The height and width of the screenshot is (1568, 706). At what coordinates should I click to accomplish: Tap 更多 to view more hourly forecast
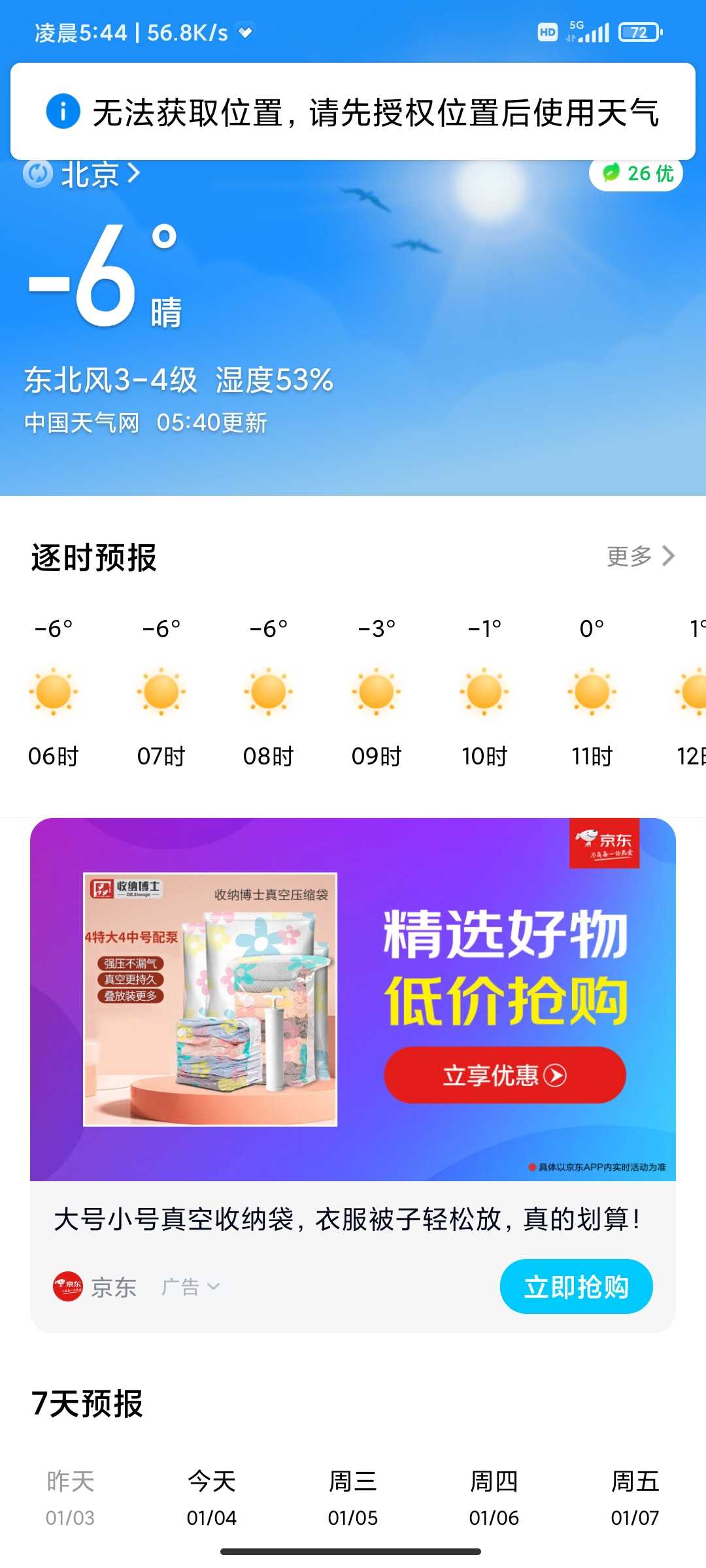(641, 556)
